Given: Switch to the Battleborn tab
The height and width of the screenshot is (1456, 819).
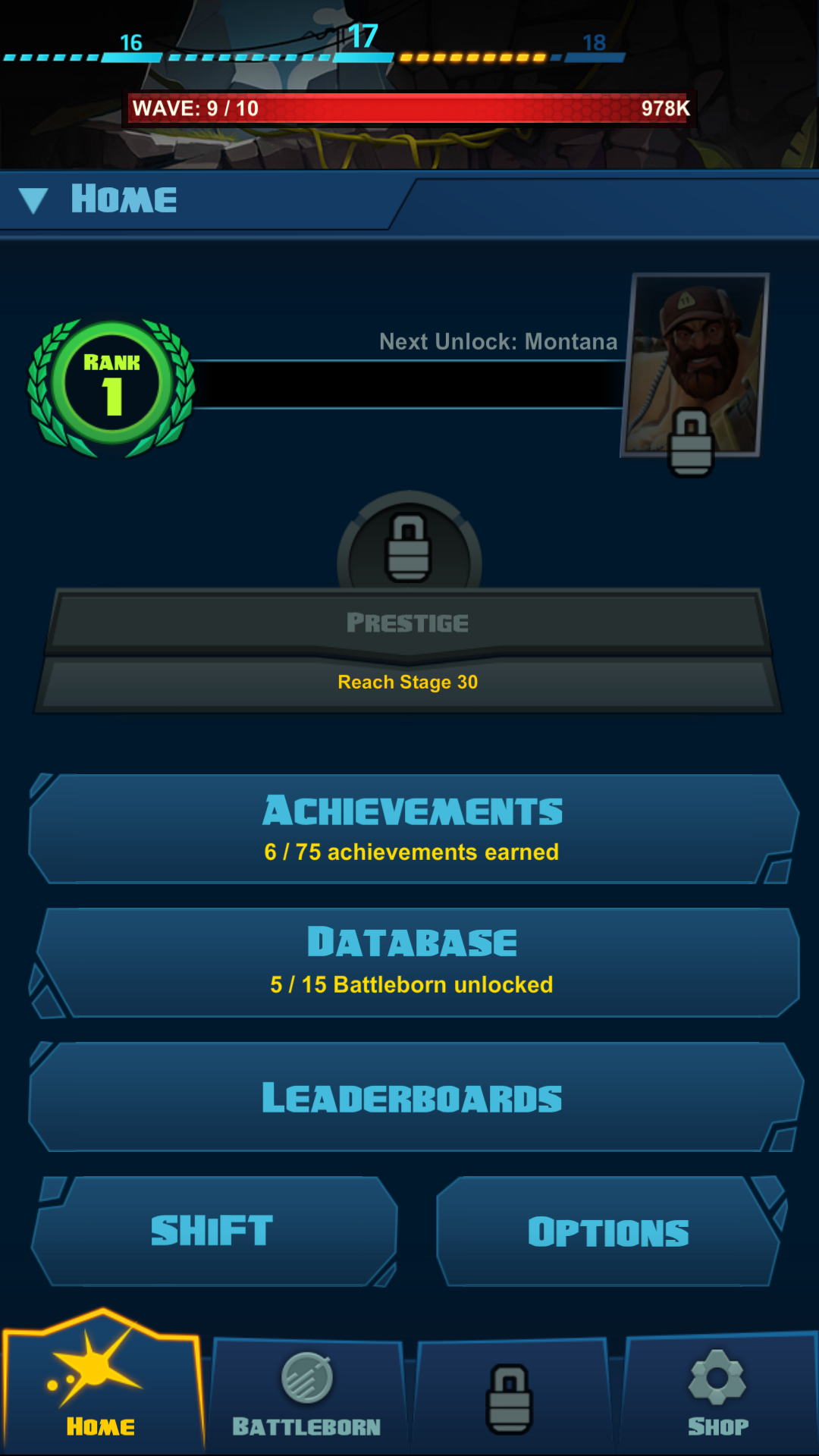Looking at the screenshot, I should click(x=306, y=1395).
